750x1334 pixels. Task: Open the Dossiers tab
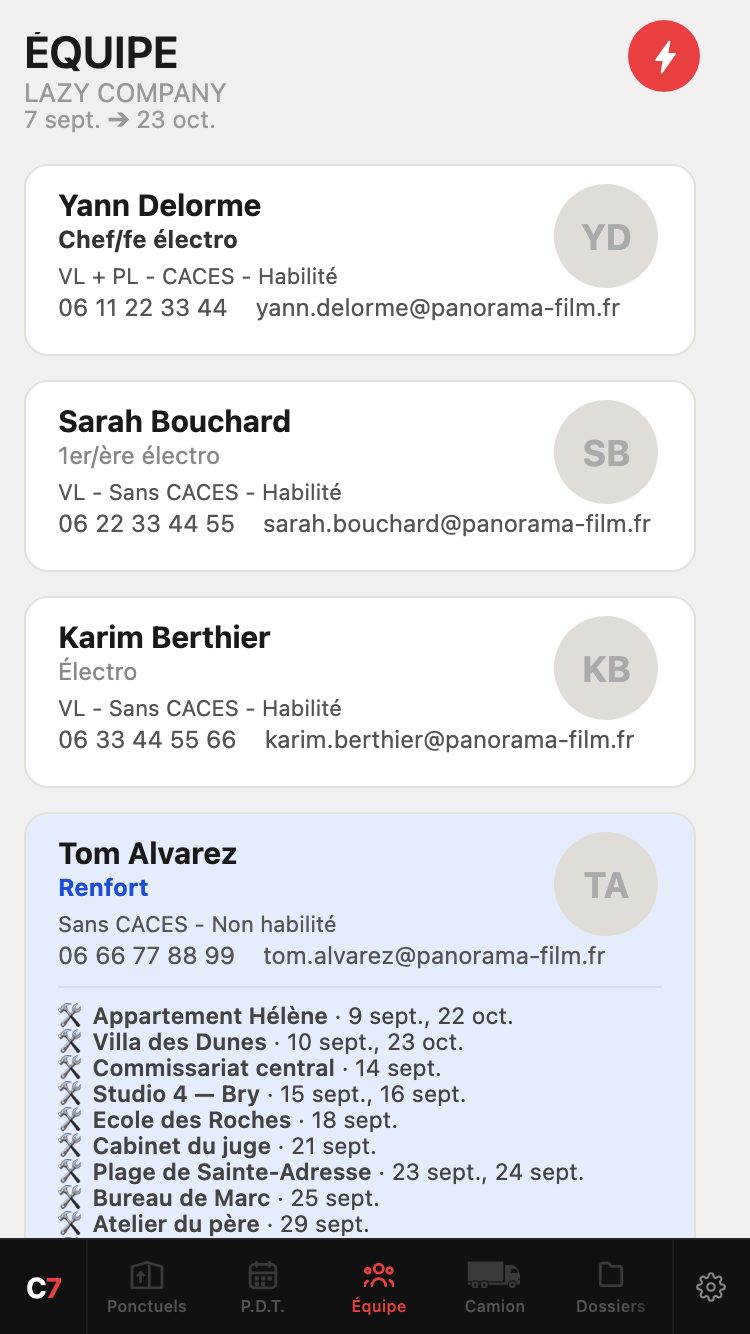(611, 1287)
